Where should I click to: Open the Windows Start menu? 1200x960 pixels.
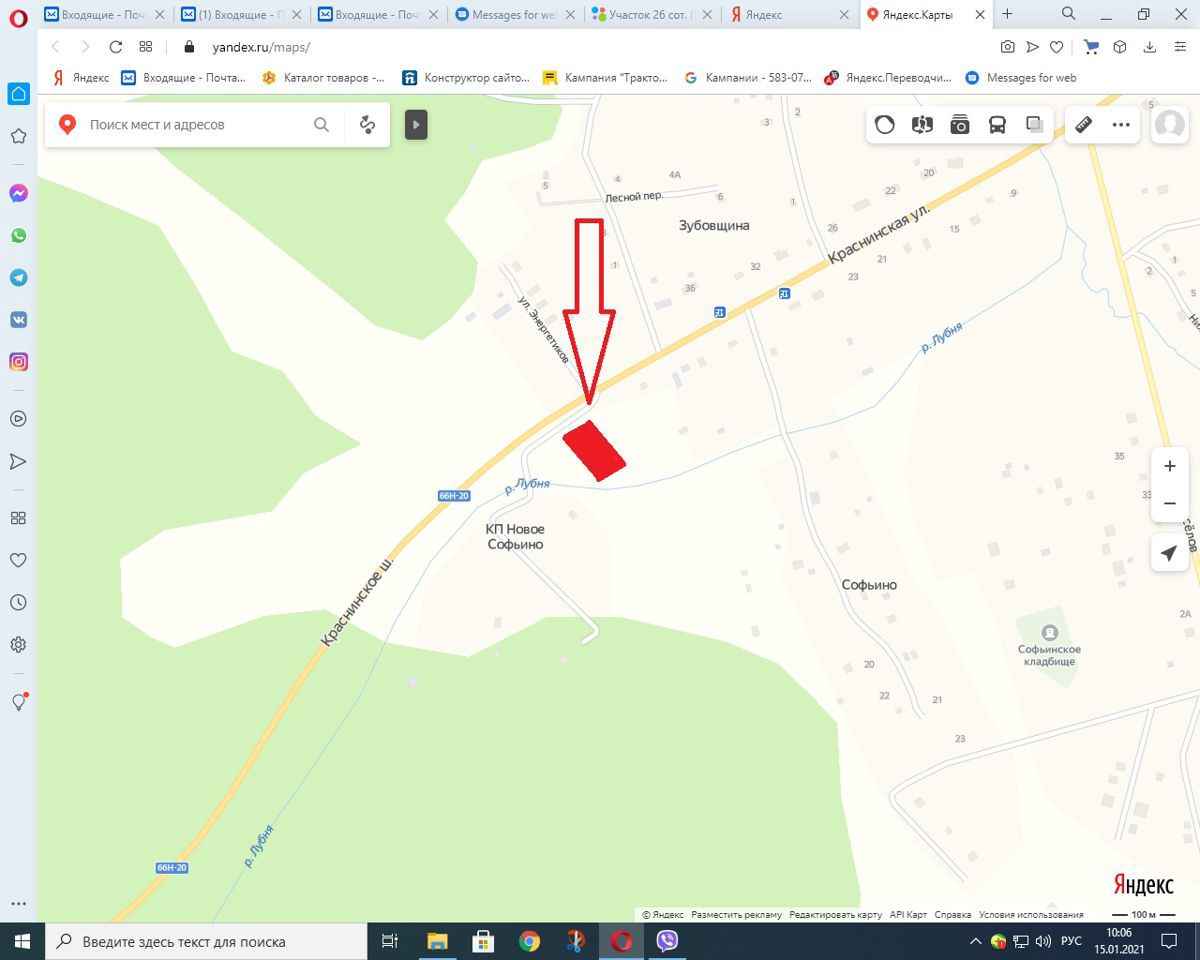pyautogui.click(x=22, y=941)
